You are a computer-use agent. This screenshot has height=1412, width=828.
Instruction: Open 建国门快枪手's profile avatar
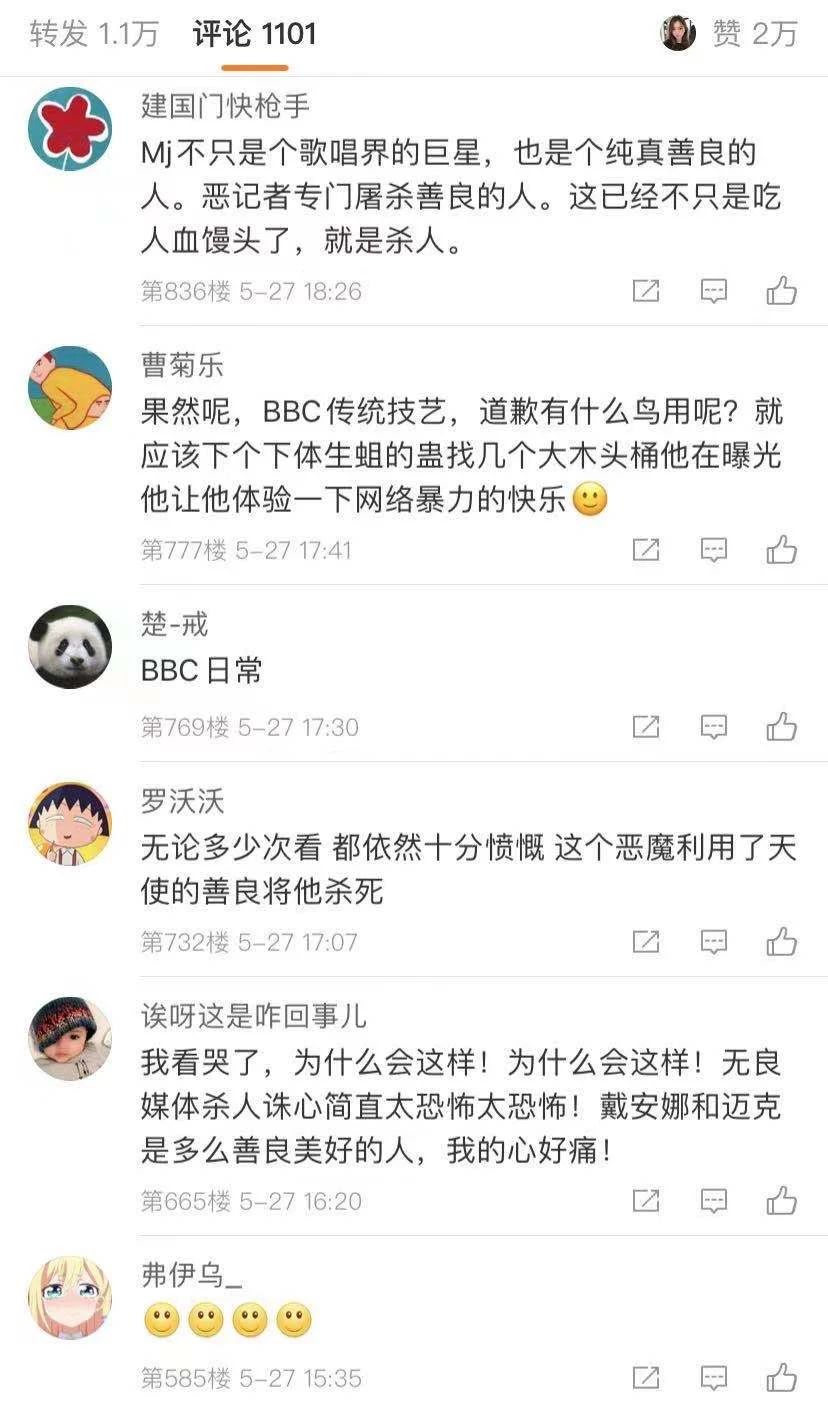69,128
